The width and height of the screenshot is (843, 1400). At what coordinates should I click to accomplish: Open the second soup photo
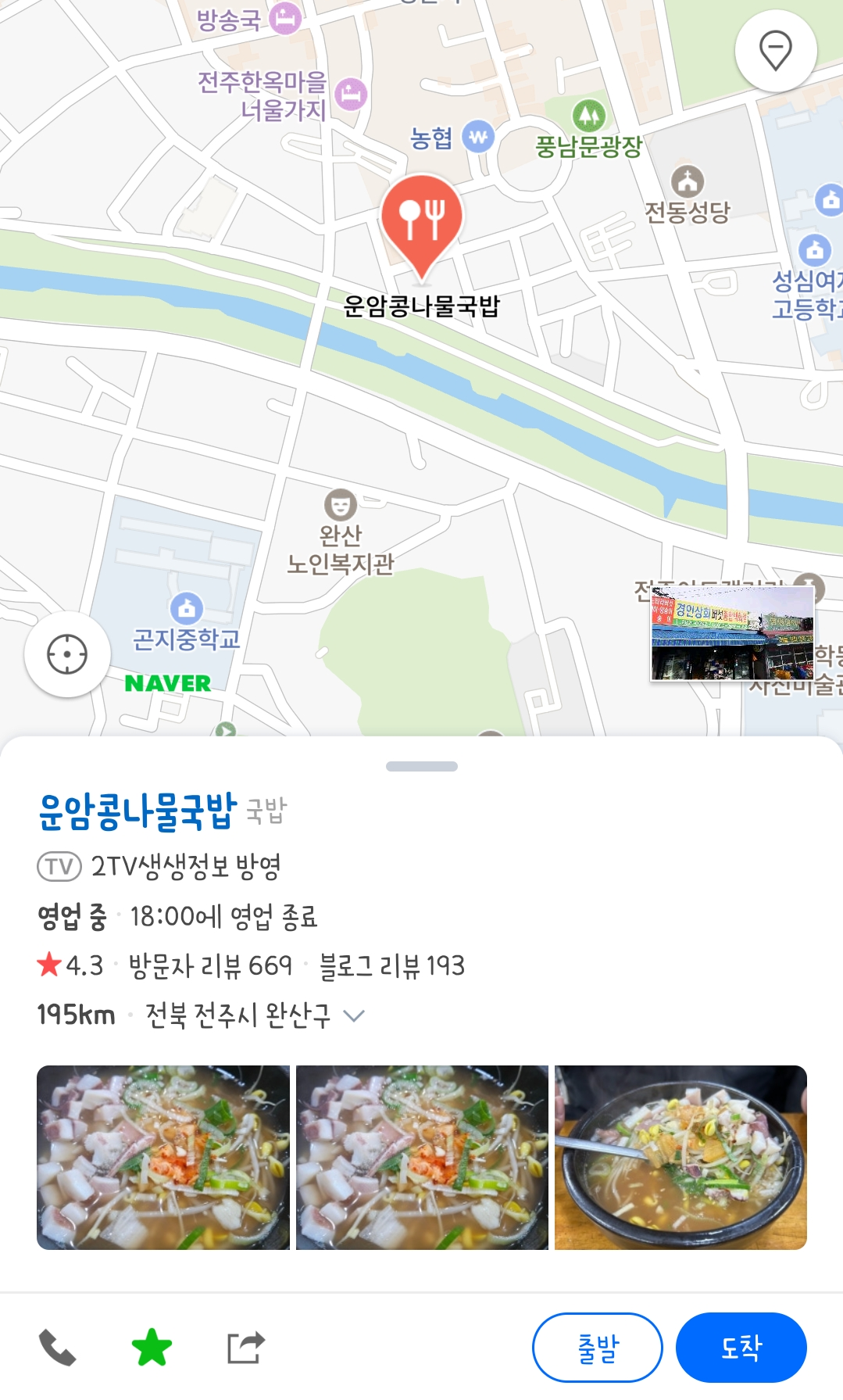tap(422, 1158)
